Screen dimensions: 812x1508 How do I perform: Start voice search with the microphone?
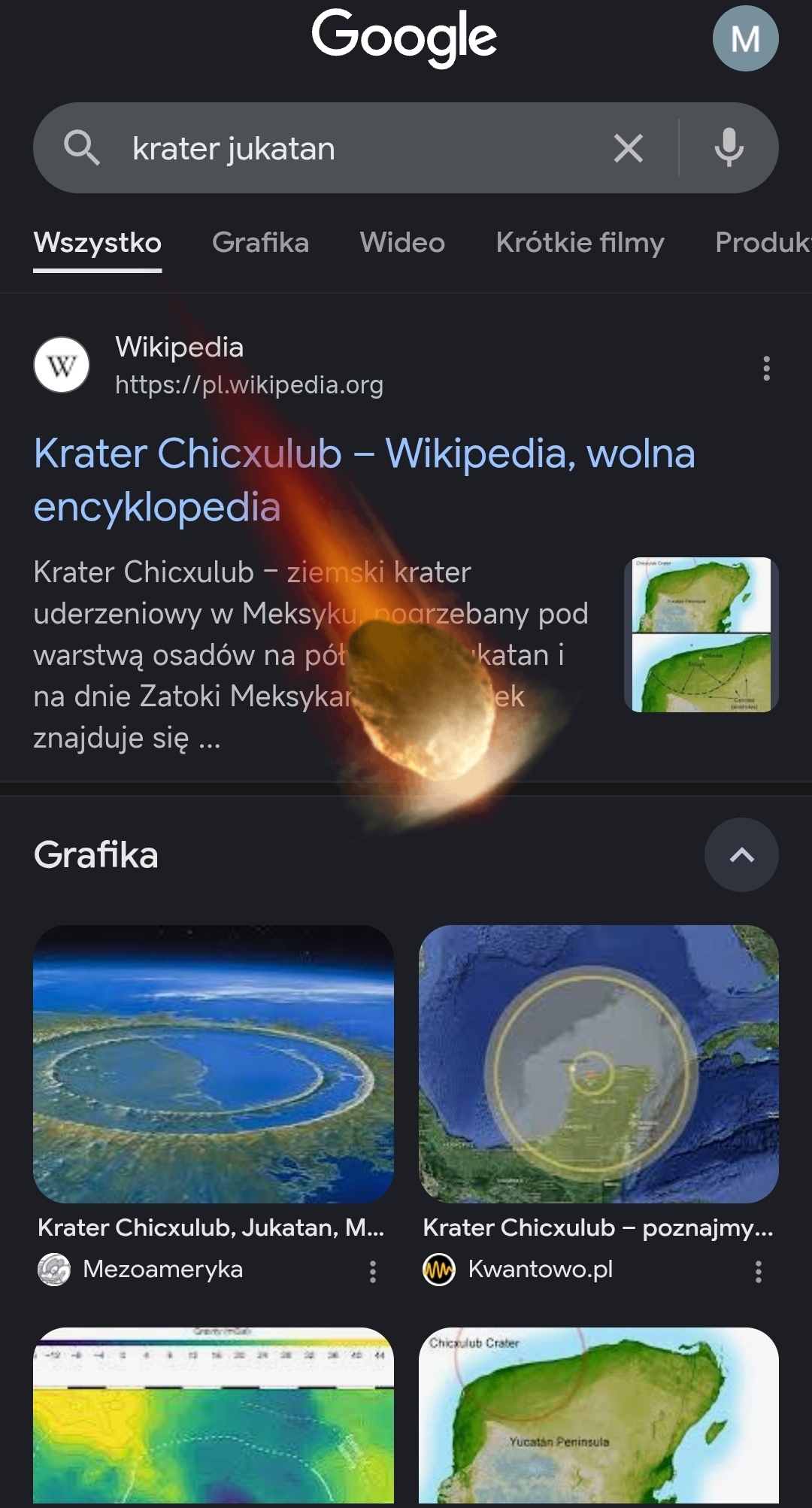tap(729, 148)
